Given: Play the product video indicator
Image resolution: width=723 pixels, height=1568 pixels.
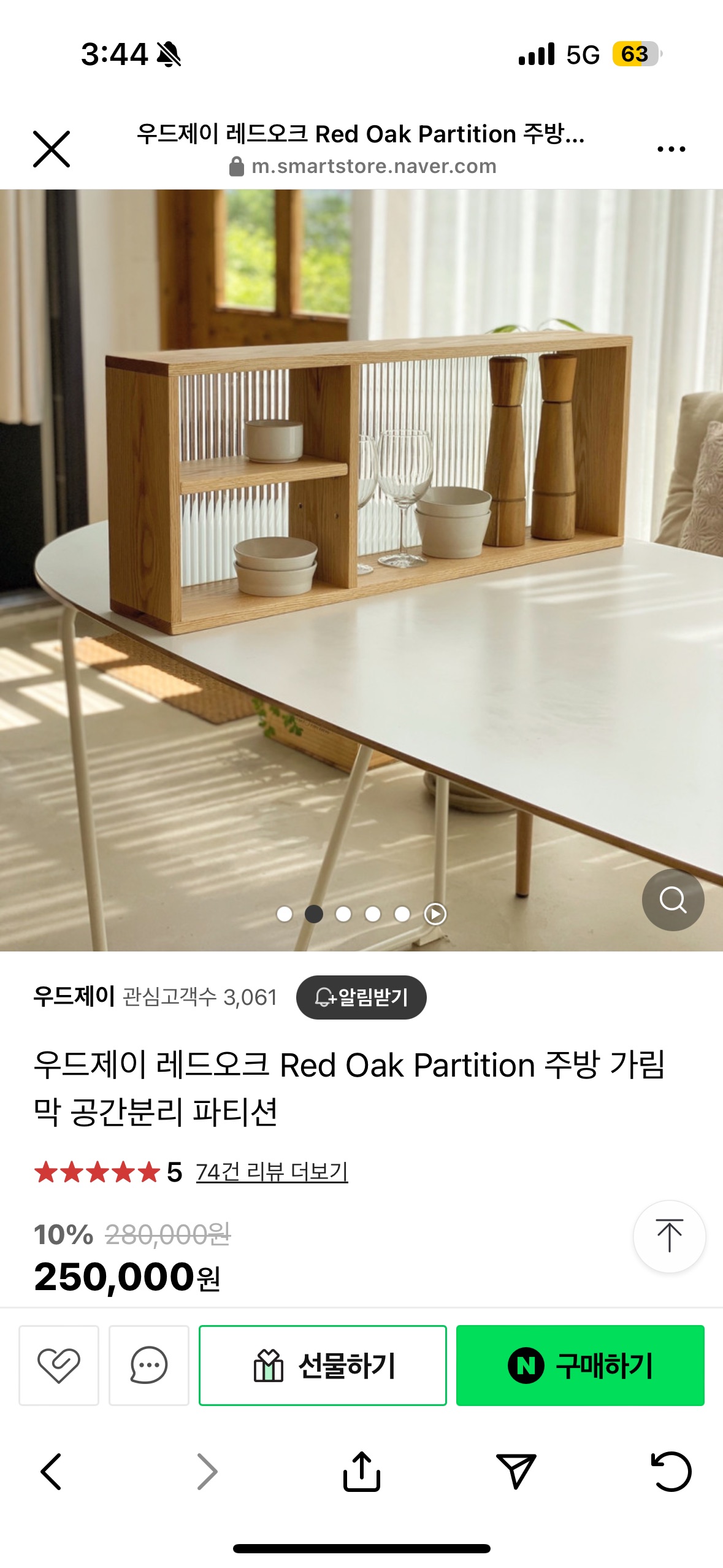Looking at the screenshot, I should [x=435, y=914].
